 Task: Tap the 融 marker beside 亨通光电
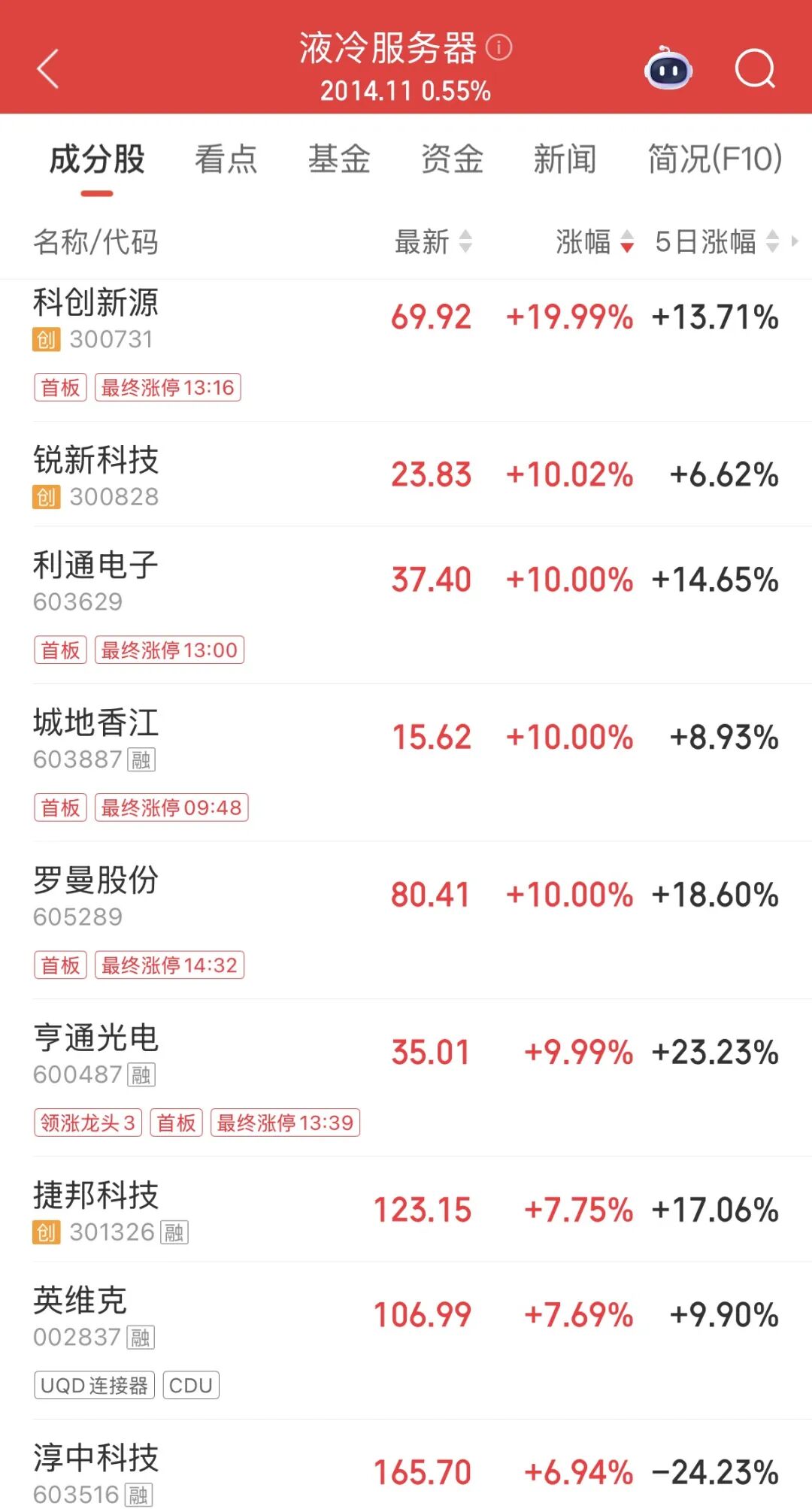tap(141, 1076)
